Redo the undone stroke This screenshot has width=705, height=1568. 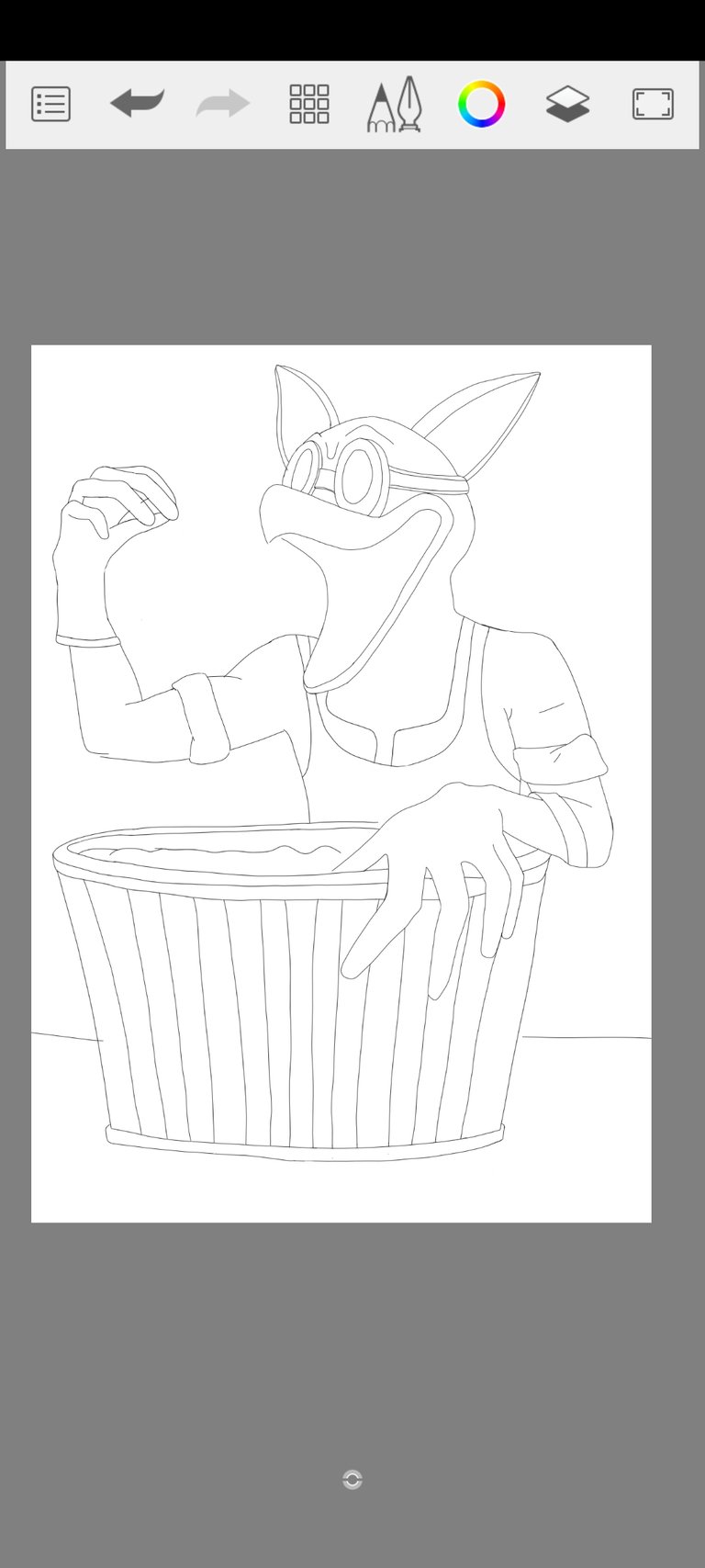(223, 103)
